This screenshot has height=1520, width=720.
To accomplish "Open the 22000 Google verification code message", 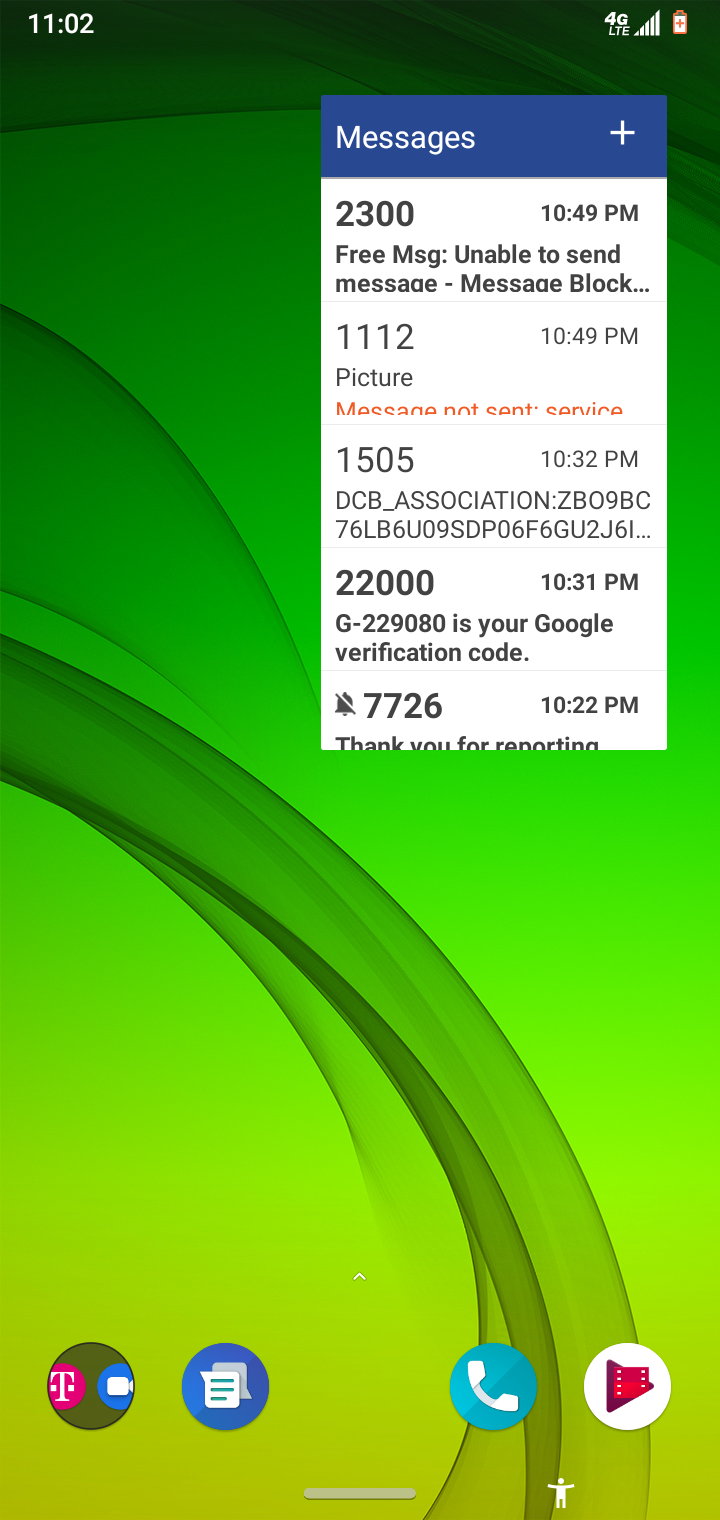I will coord(493,610).
